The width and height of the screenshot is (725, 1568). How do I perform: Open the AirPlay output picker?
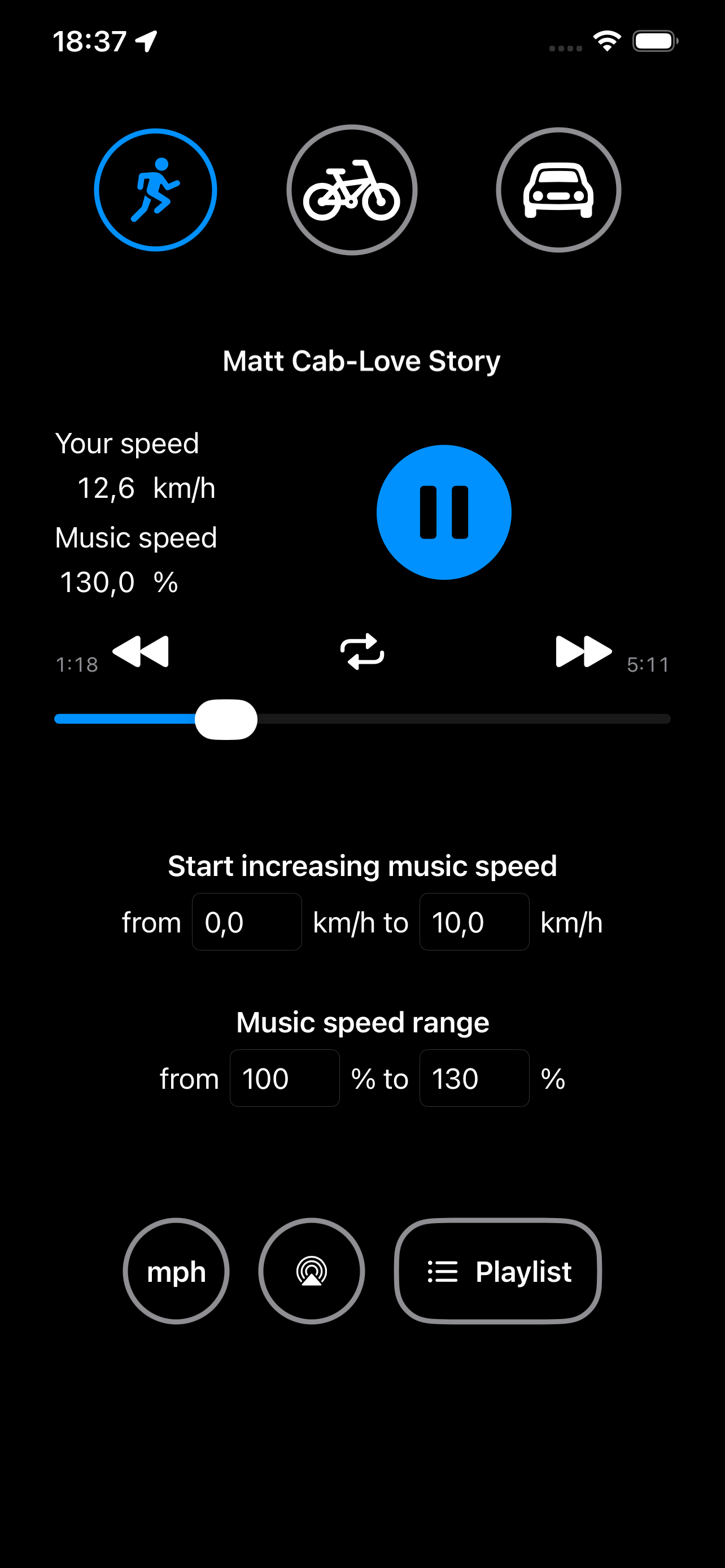pyautogui.click(x=312, y=1271)
